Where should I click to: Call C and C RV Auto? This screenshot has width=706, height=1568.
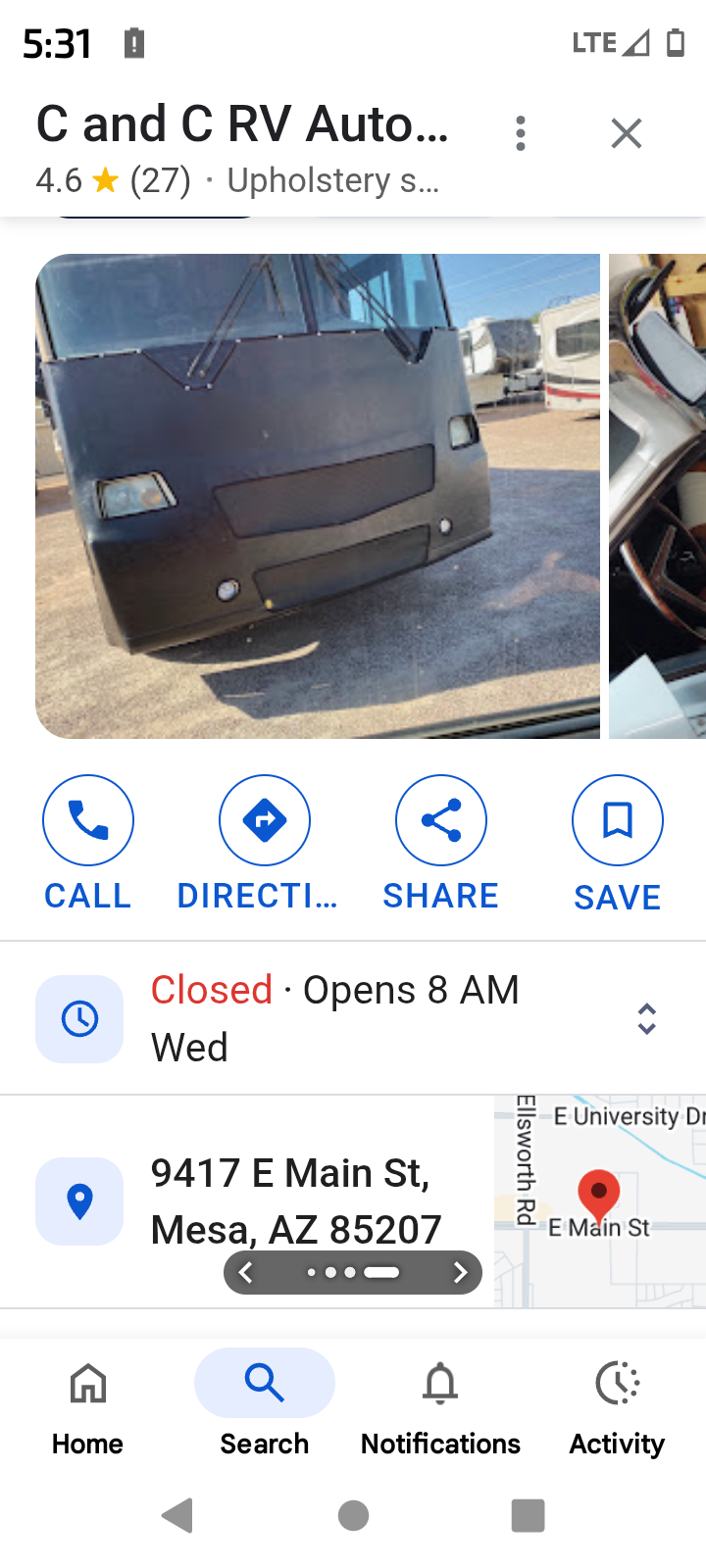click(88, 843)
